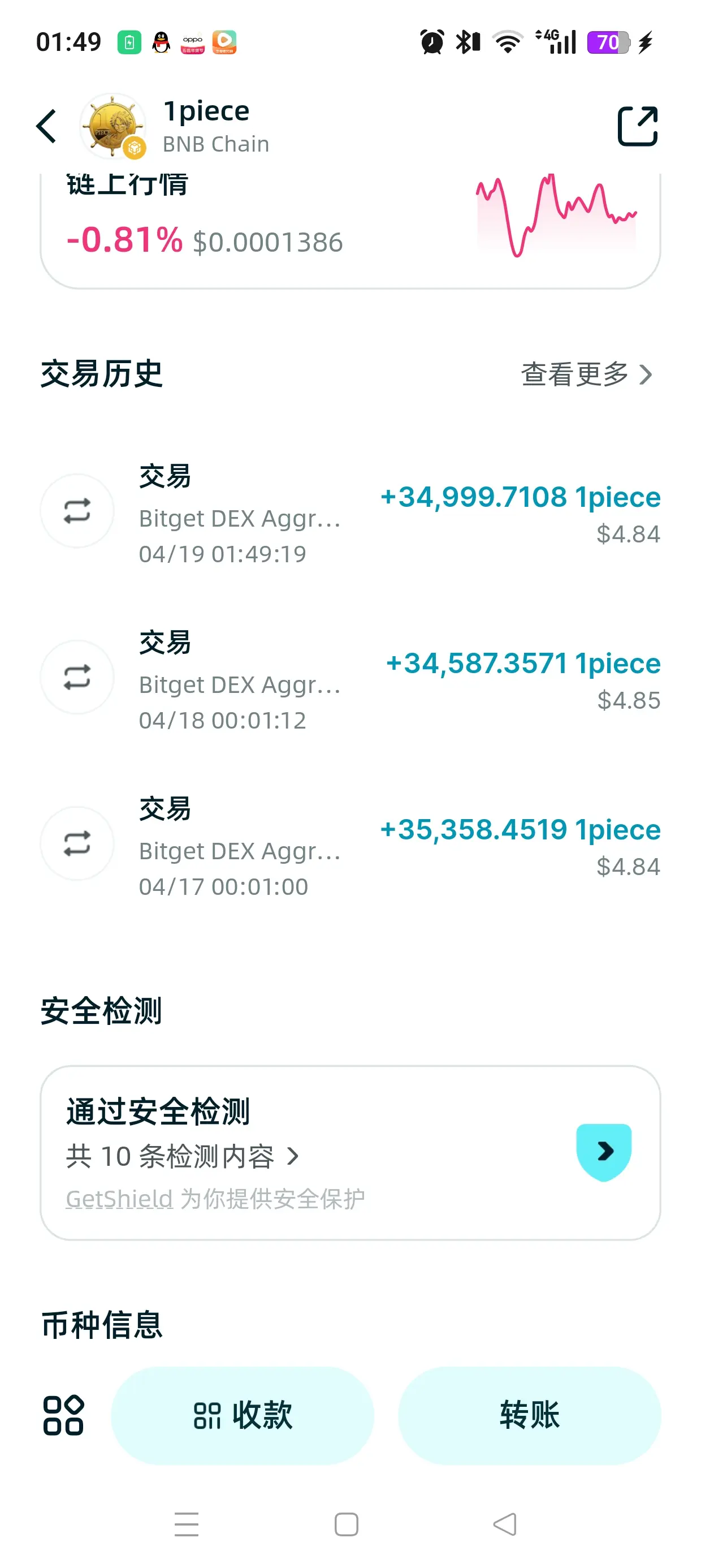Go to the system home screen
The width and height of the screenshot is (701, 1568).
[346, 1524]
